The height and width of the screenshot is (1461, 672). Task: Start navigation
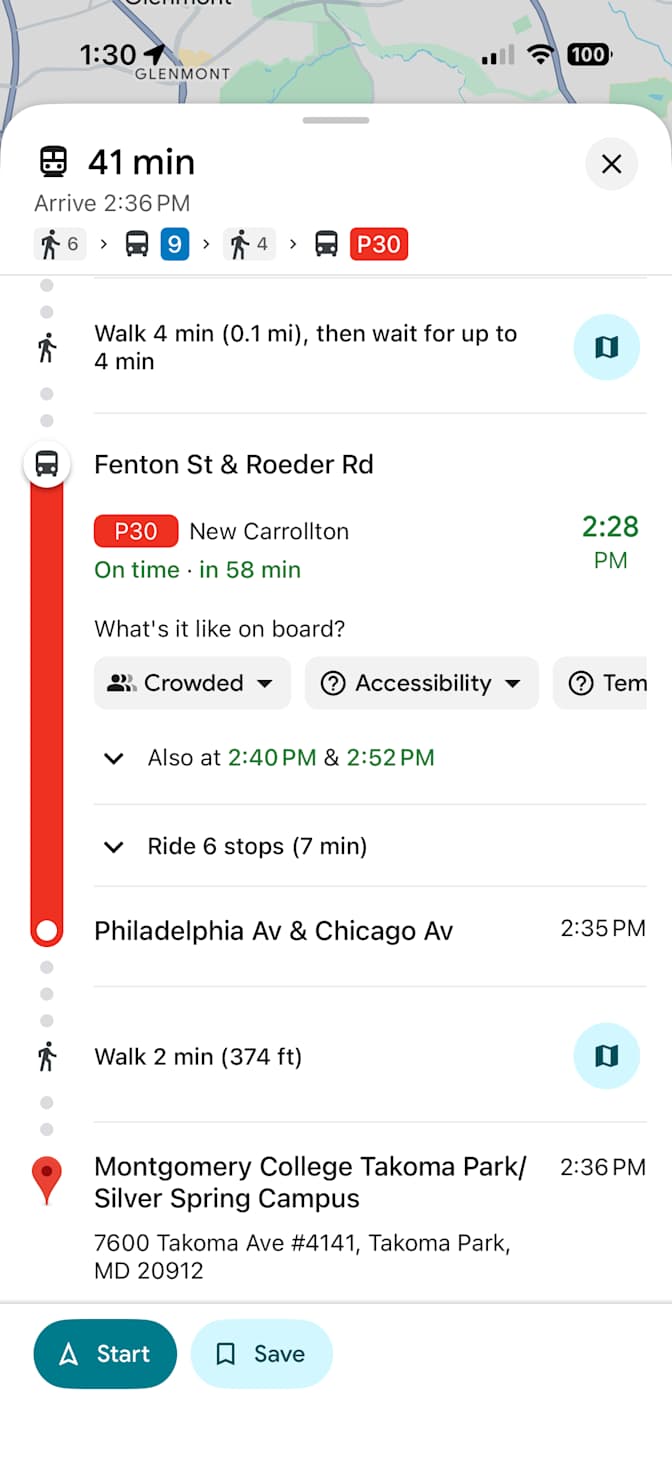coord(105,1354)
